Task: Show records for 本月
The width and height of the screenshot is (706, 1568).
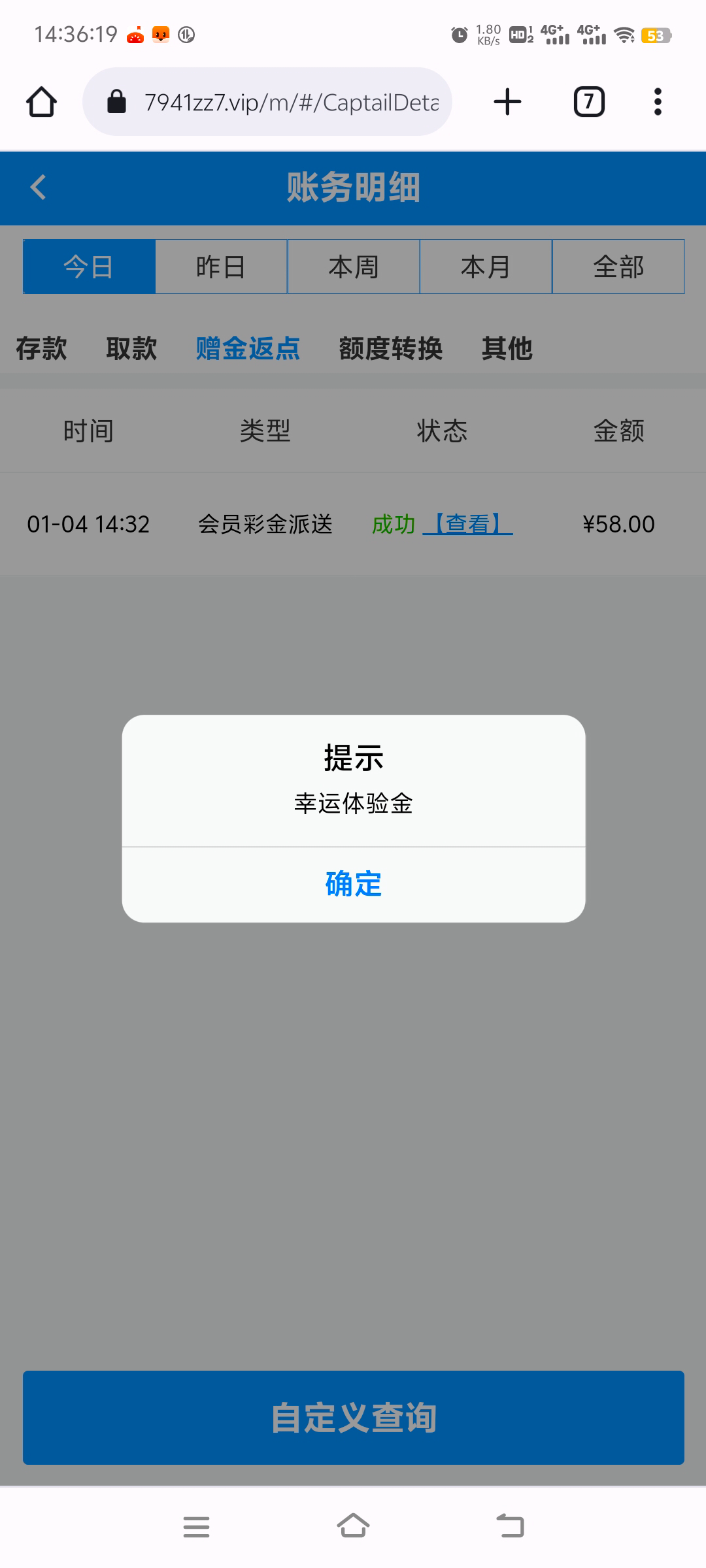Action: pyautogui.click(x=486, y=267)
